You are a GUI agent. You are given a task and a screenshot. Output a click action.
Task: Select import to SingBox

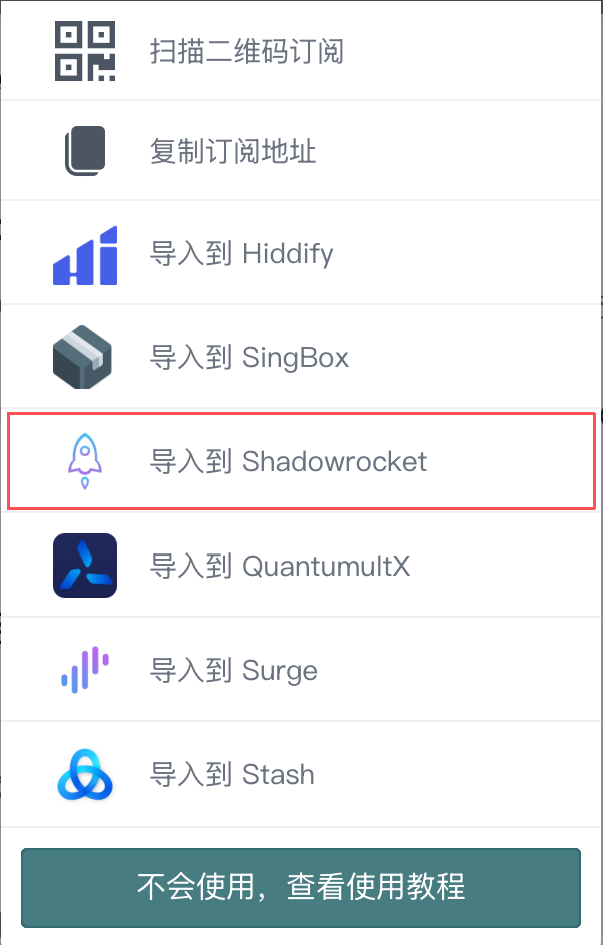[249, 357]
